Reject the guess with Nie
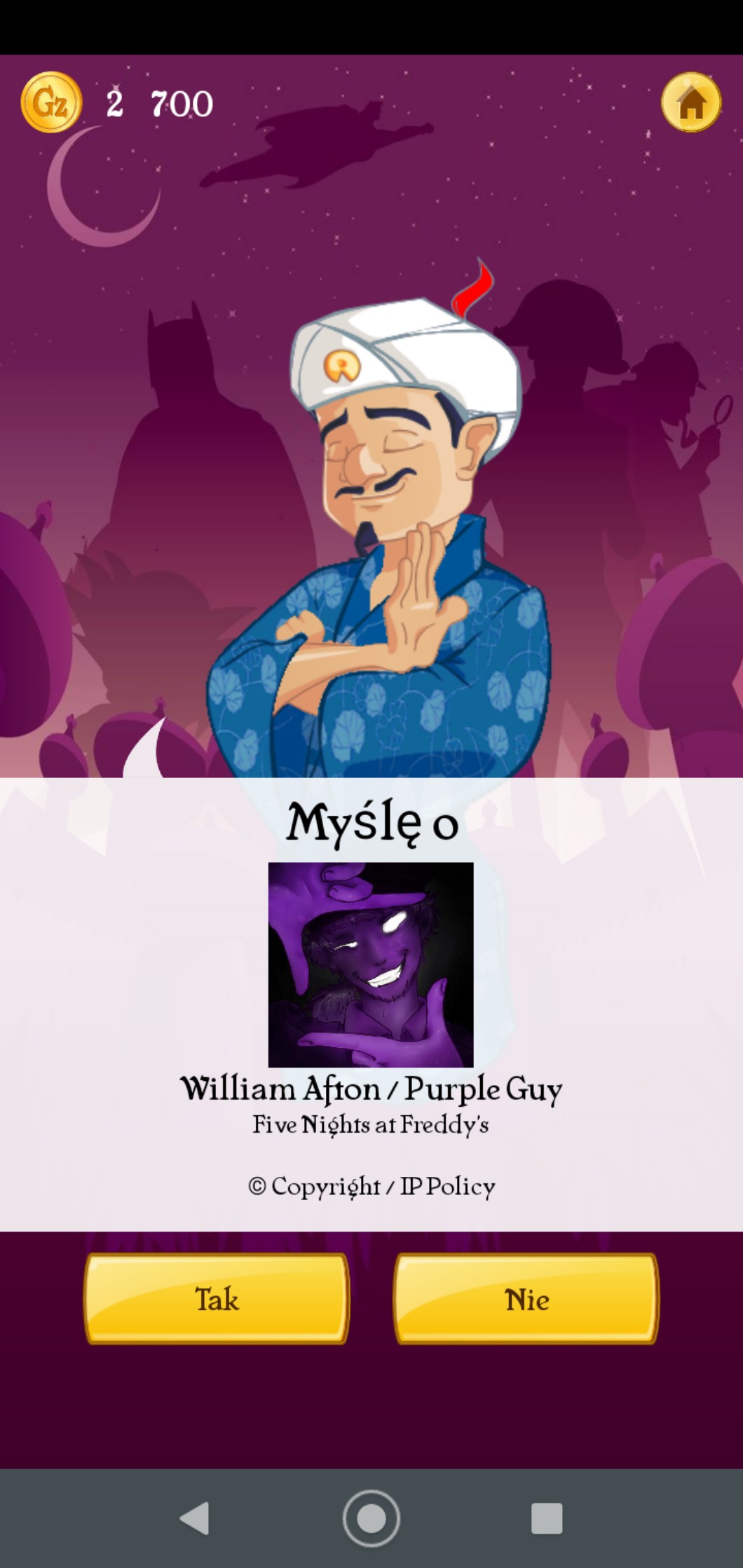This screenshot has height=1568, width=743. pos(526,1298)
